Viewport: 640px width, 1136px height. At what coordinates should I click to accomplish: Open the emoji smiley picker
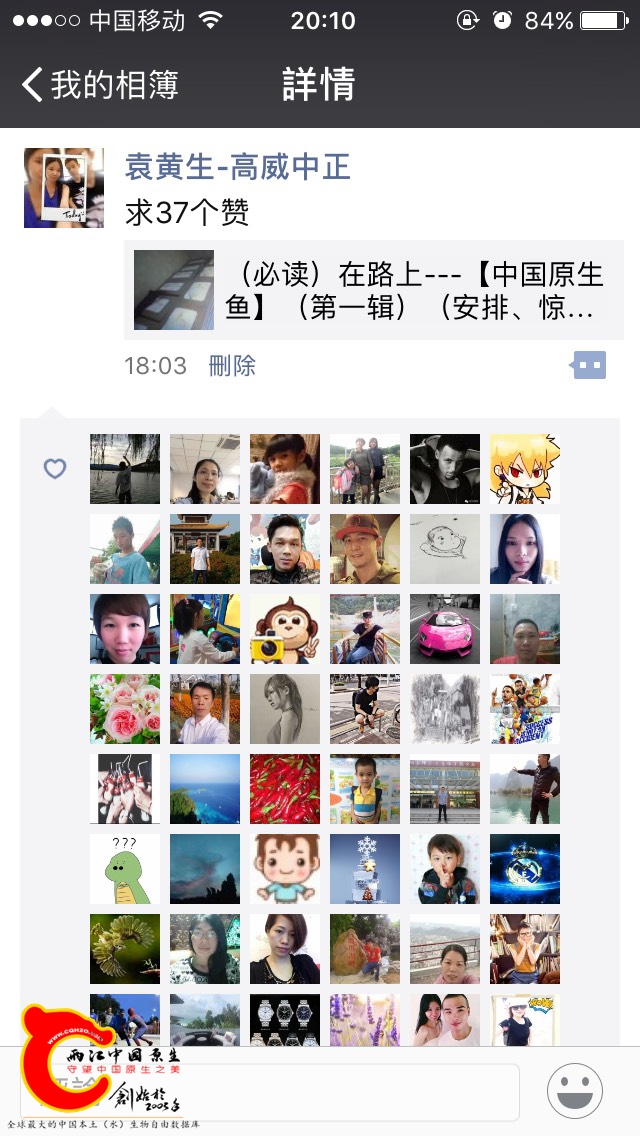pyautogui.click(x=575, y=1091)
